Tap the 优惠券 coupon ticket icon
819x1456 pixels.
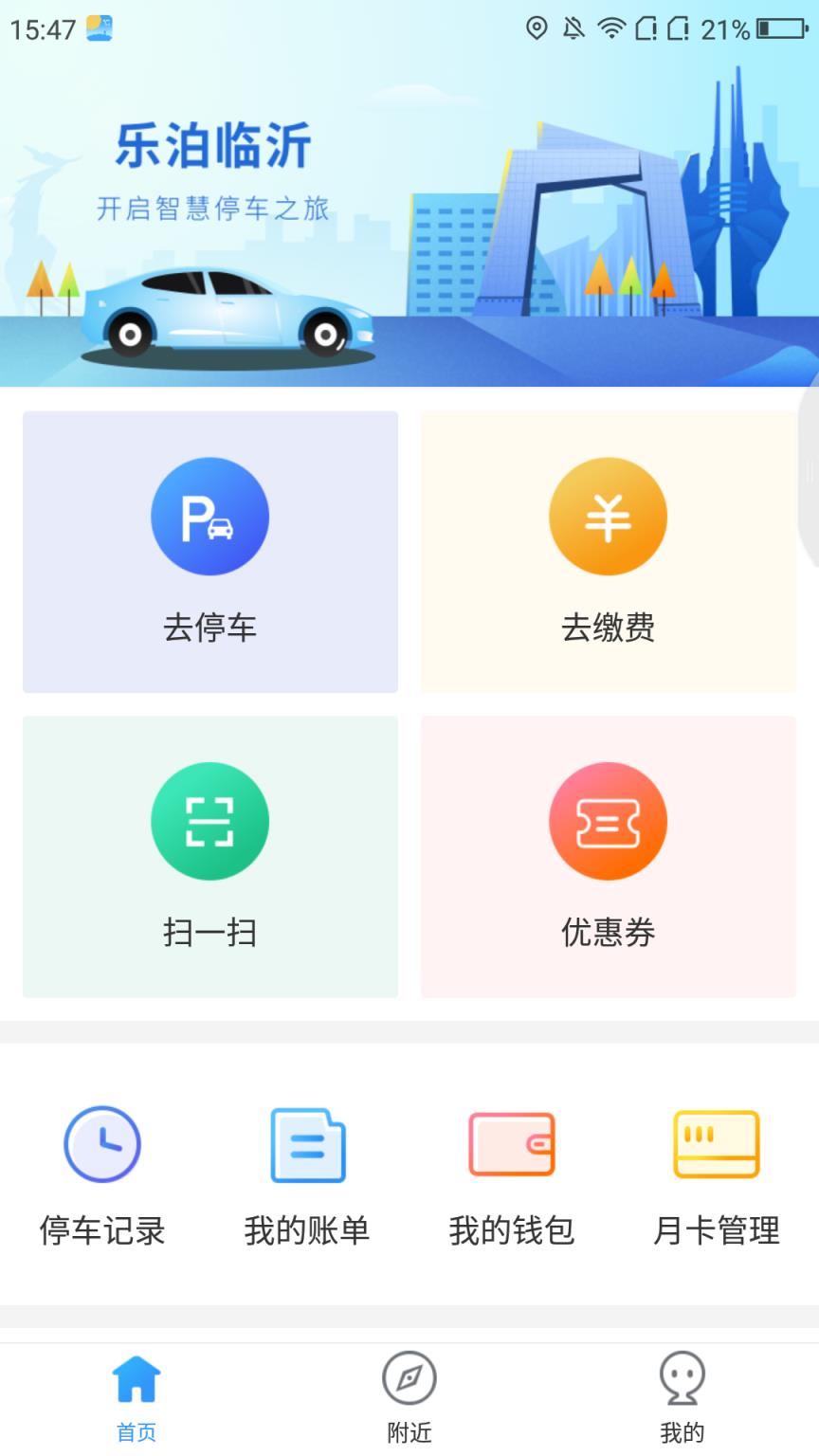point(610,821)
